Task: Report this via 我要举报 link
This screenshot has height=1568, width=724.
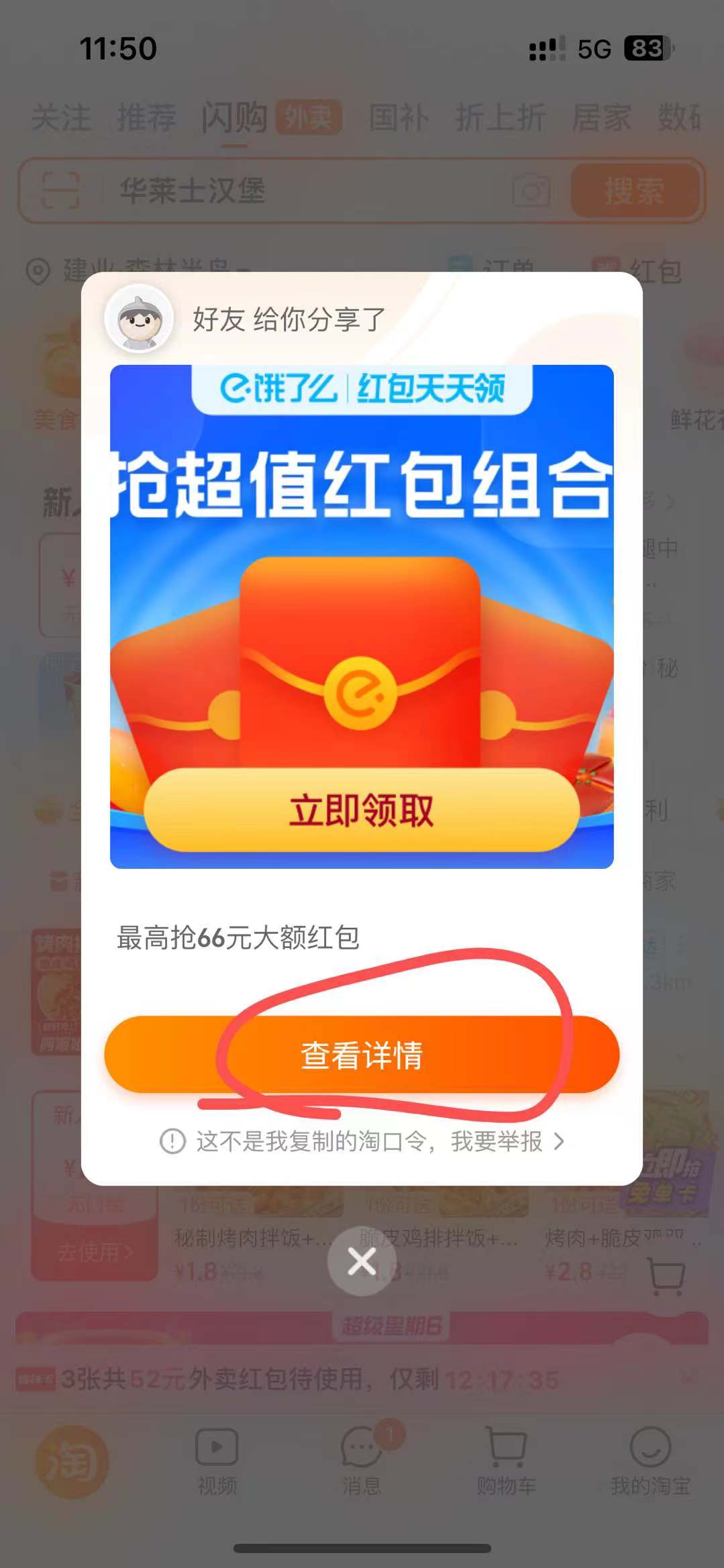Action: [496, 1141]
